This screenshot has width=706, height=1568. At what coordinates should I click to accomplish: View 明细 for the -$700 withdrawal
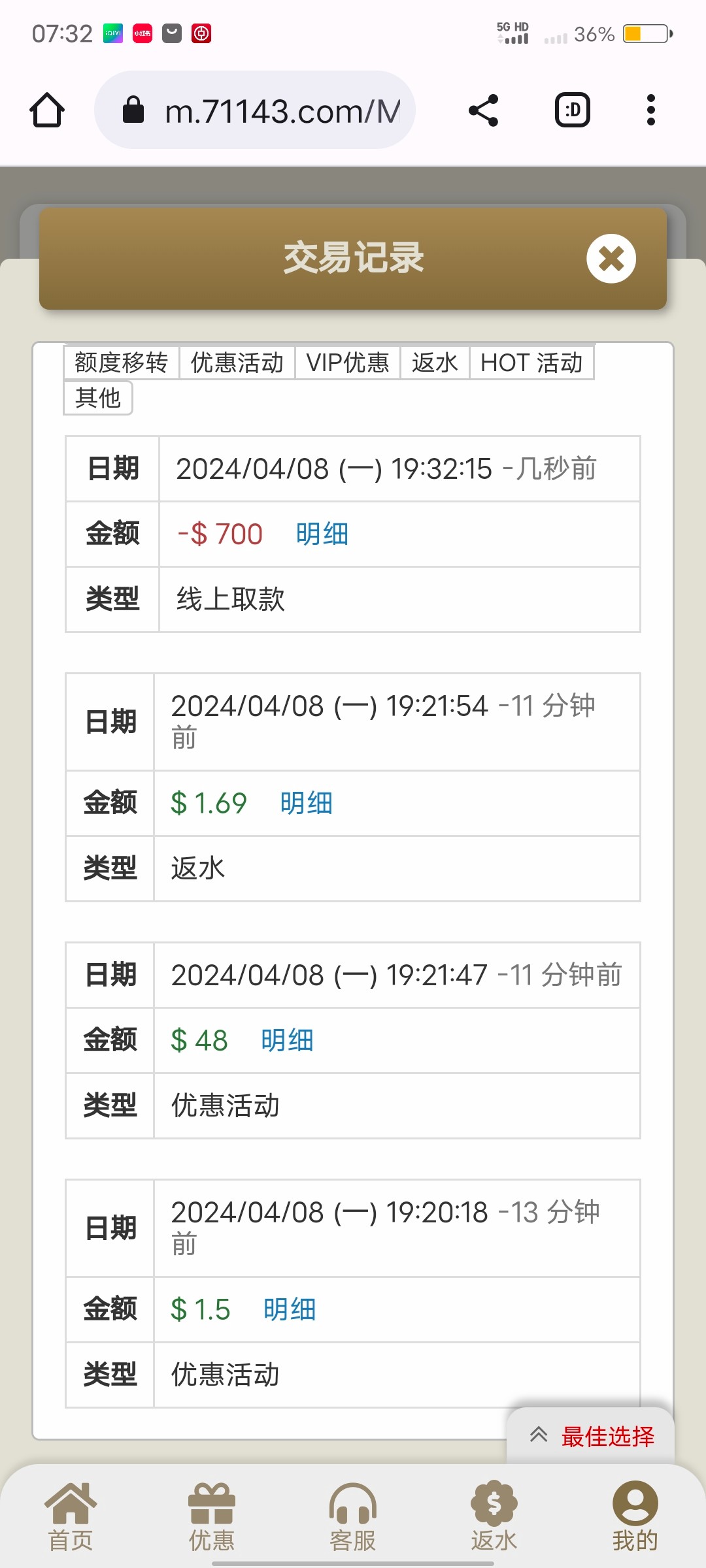[x=322, y=534]
